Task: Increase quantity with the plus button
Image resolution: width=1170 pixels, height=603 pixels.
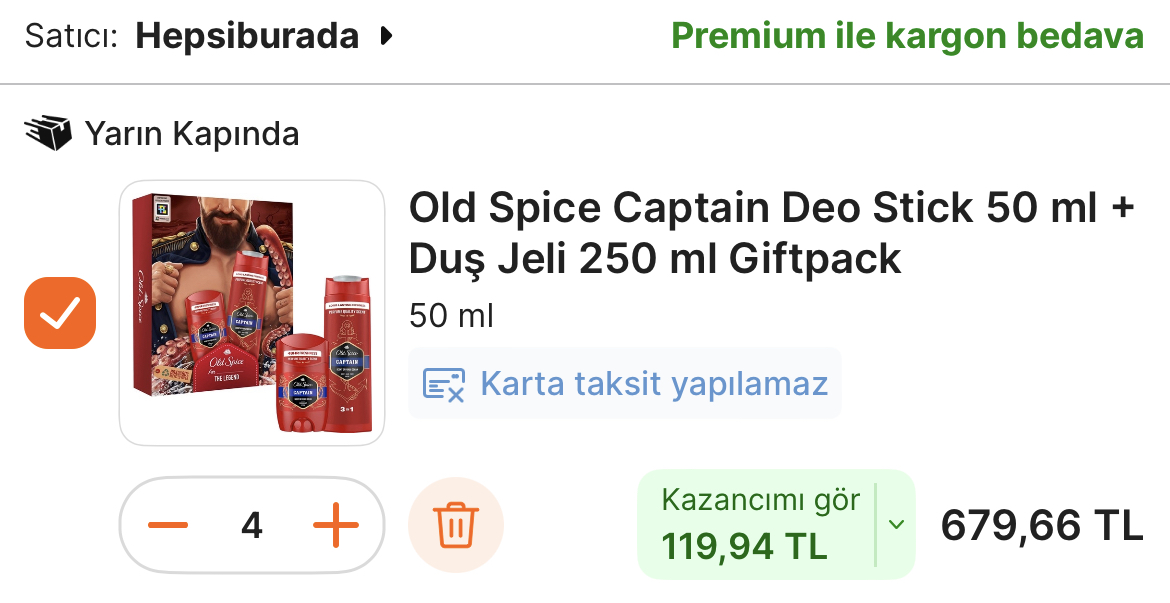Action: [x=336, y=525]
